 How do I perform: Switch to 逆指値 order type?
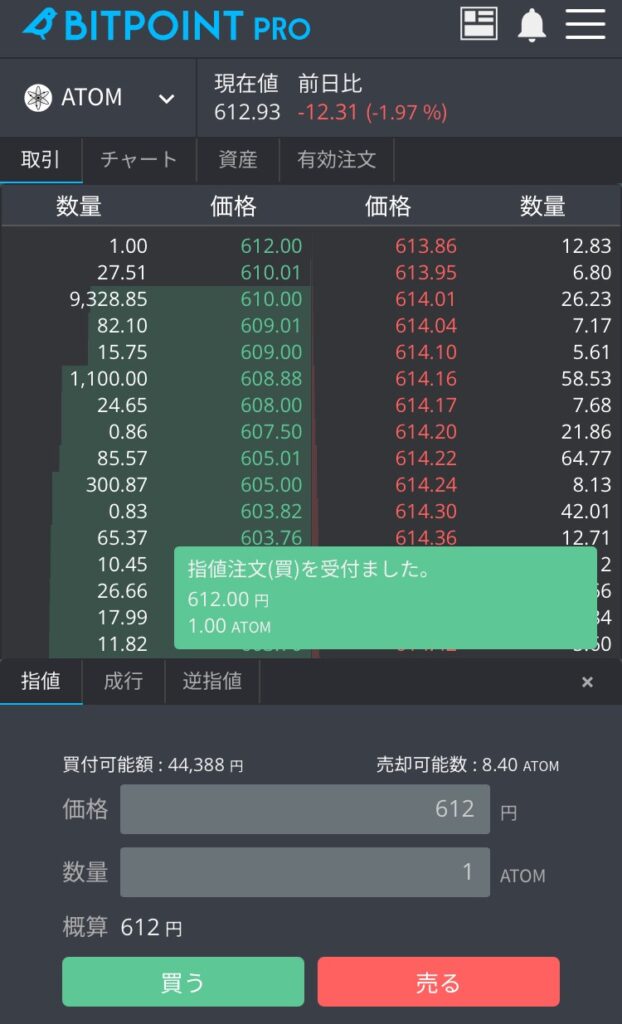pos(212,682)
